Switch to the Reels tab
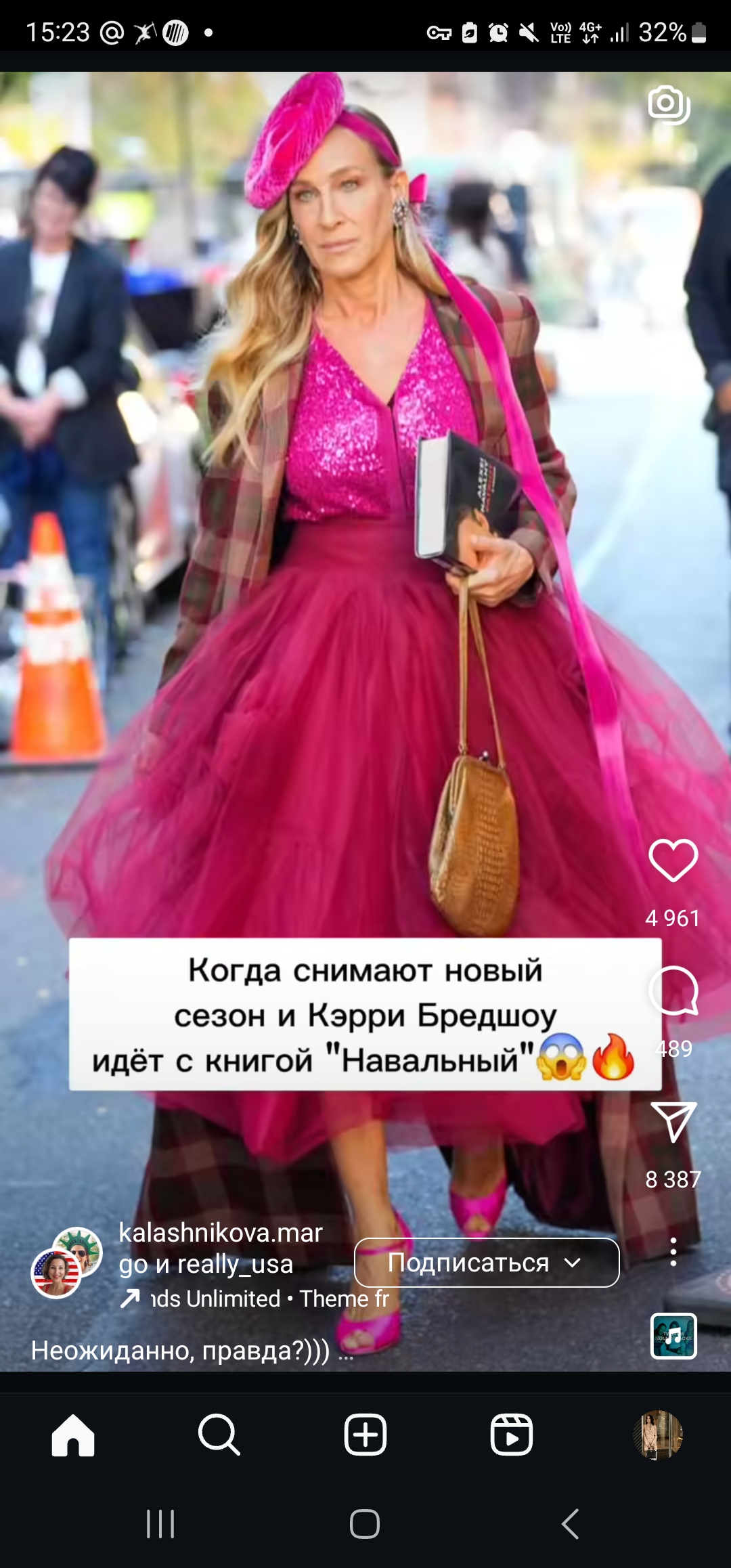 tap(512, 1435)
